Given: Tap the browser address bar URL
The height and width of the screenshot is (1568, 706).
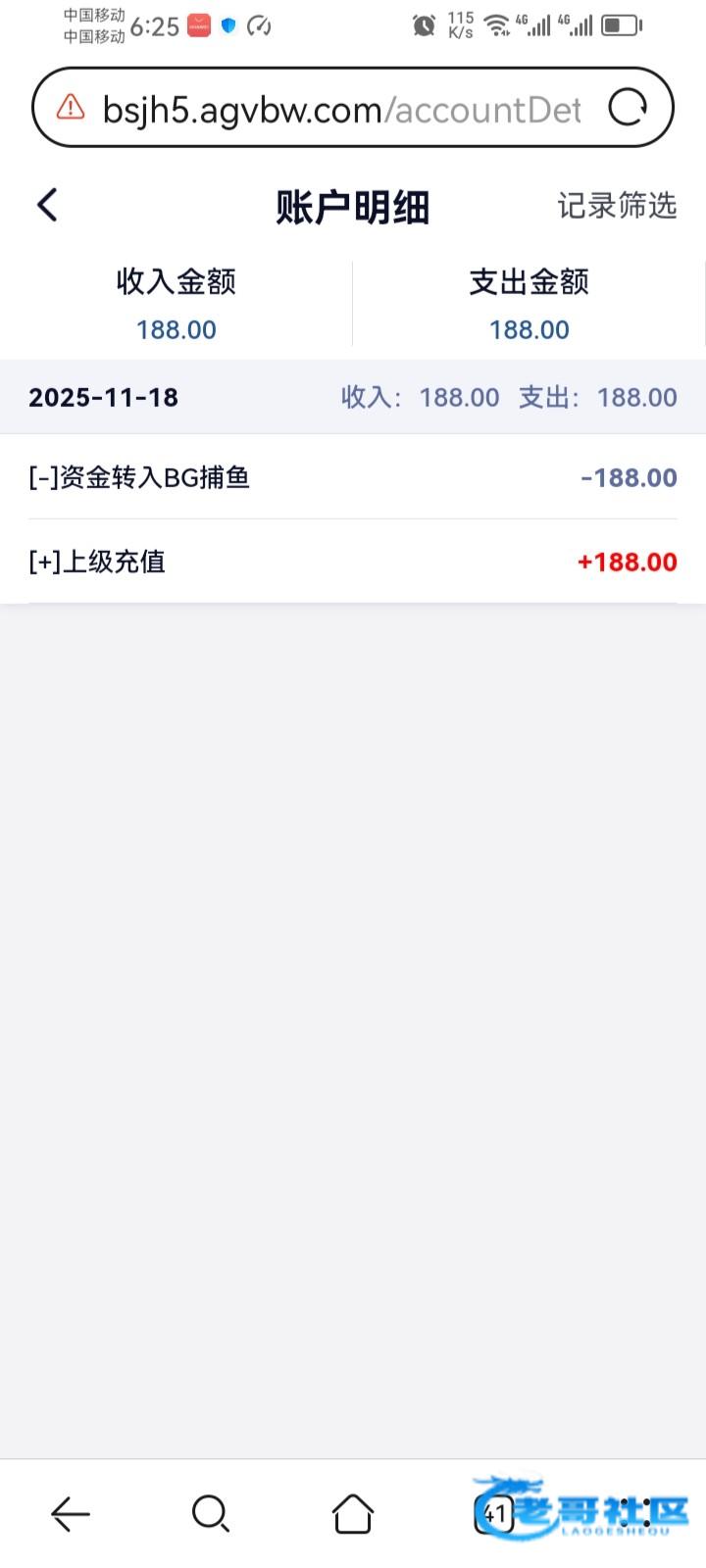Looking at the screenshot, I should 341,109.
